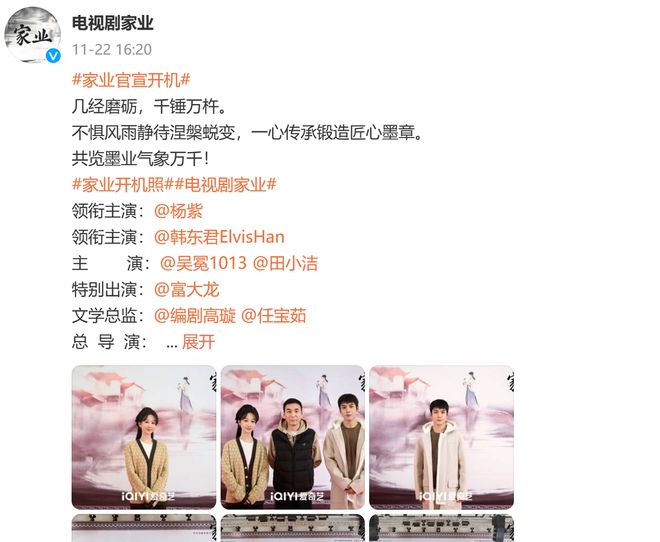Visit the @韩东君ElvisHan mention
The image size is (660, 542).
[x=219, y=237]
